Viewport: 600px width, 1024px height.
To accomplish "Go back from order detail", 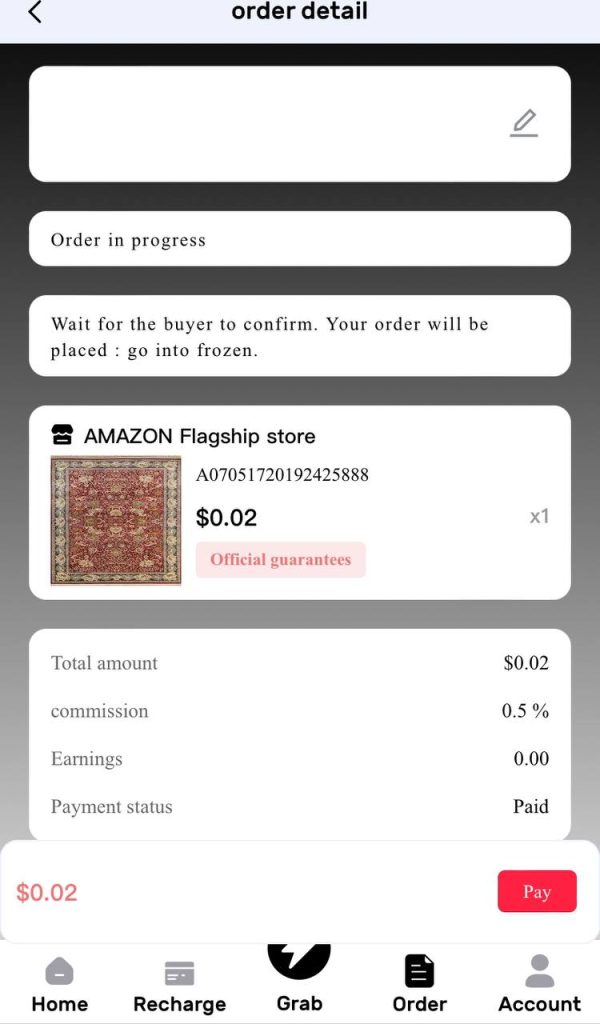I will [x=36, y=12].
